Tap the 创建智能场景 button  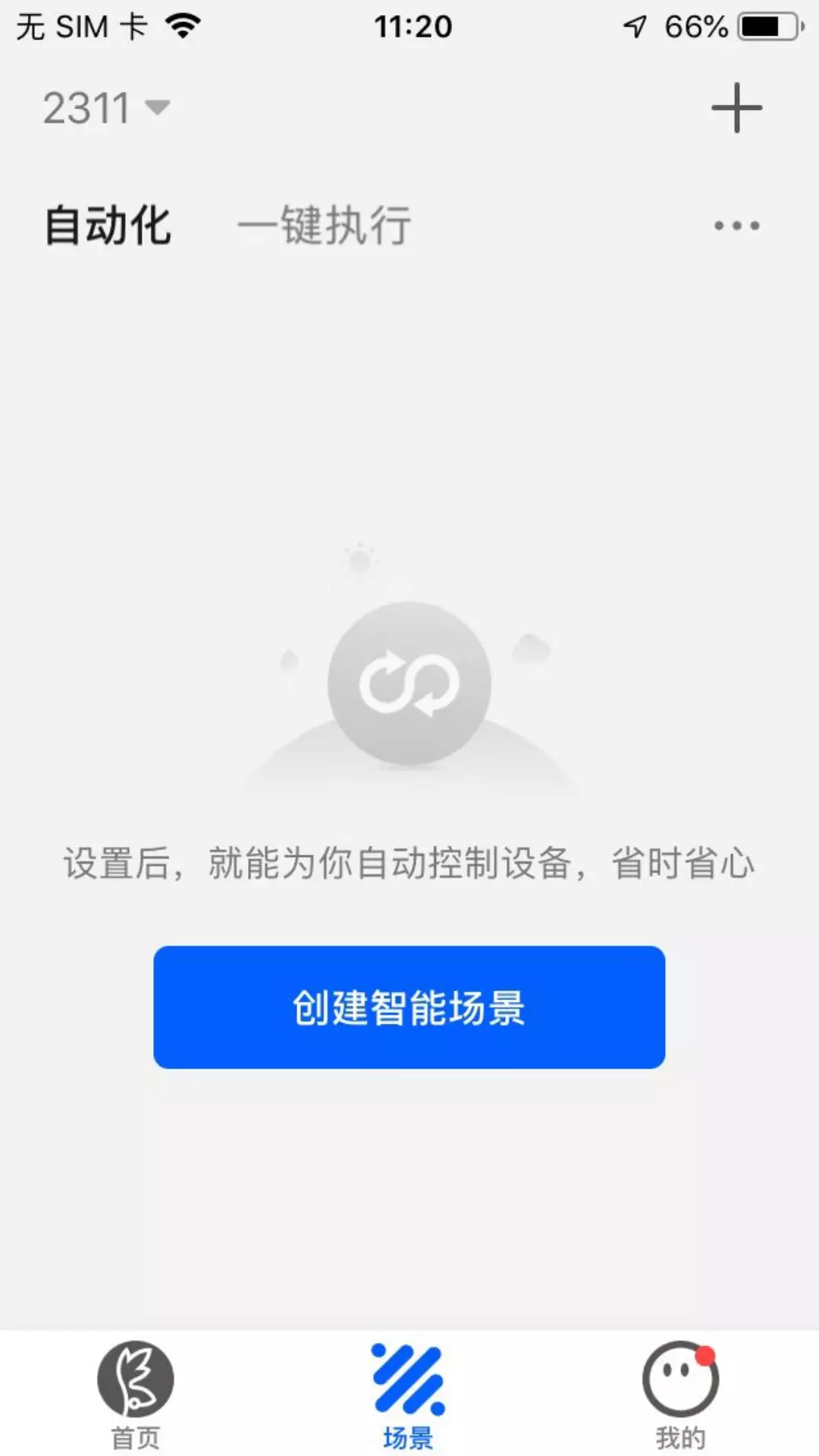pos(409,1007)
